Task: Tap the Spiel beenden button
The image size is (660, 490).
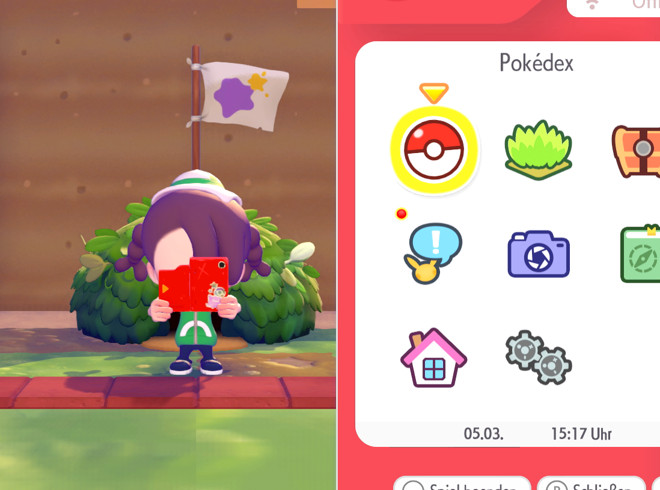Action: (456, 485)
